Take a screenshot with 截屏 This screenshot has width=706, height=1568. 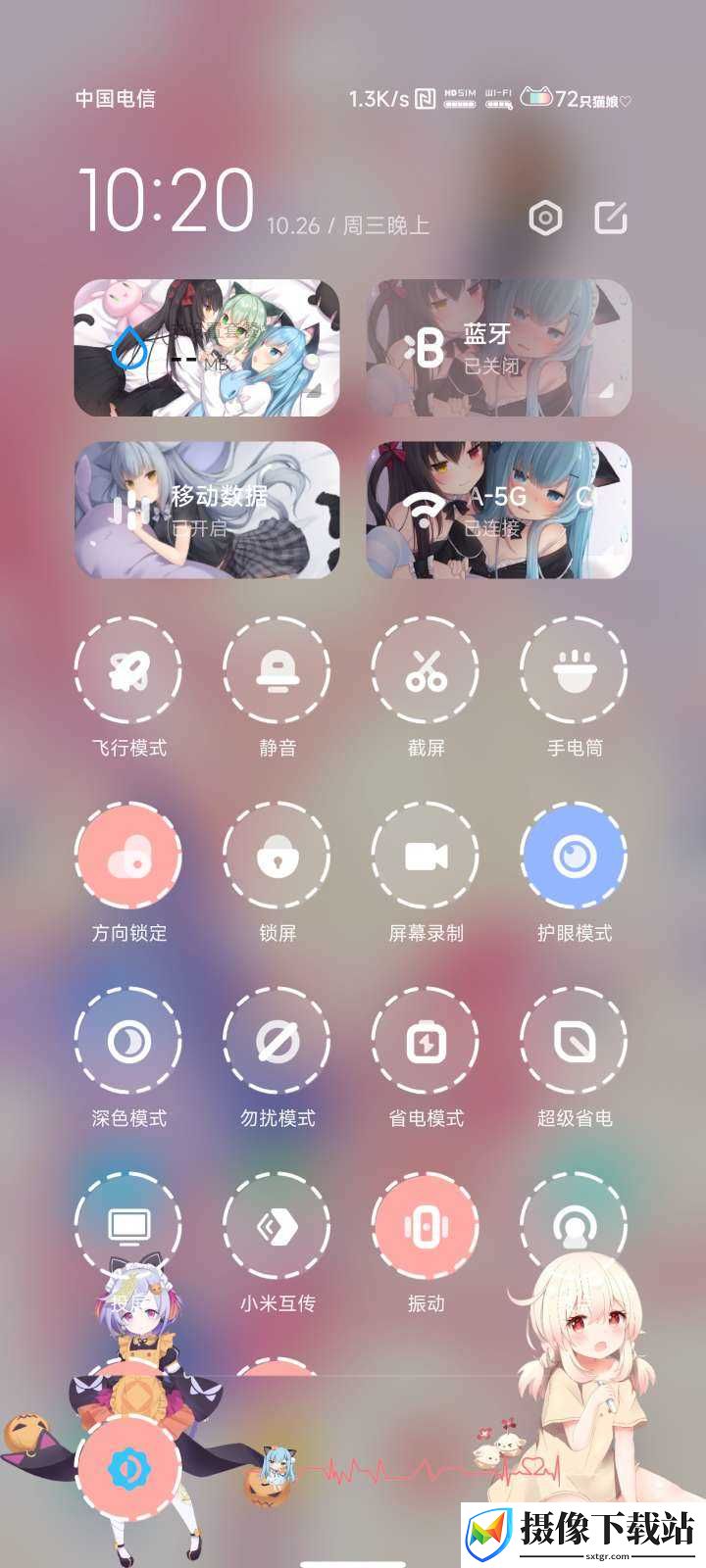pos(426,670)
